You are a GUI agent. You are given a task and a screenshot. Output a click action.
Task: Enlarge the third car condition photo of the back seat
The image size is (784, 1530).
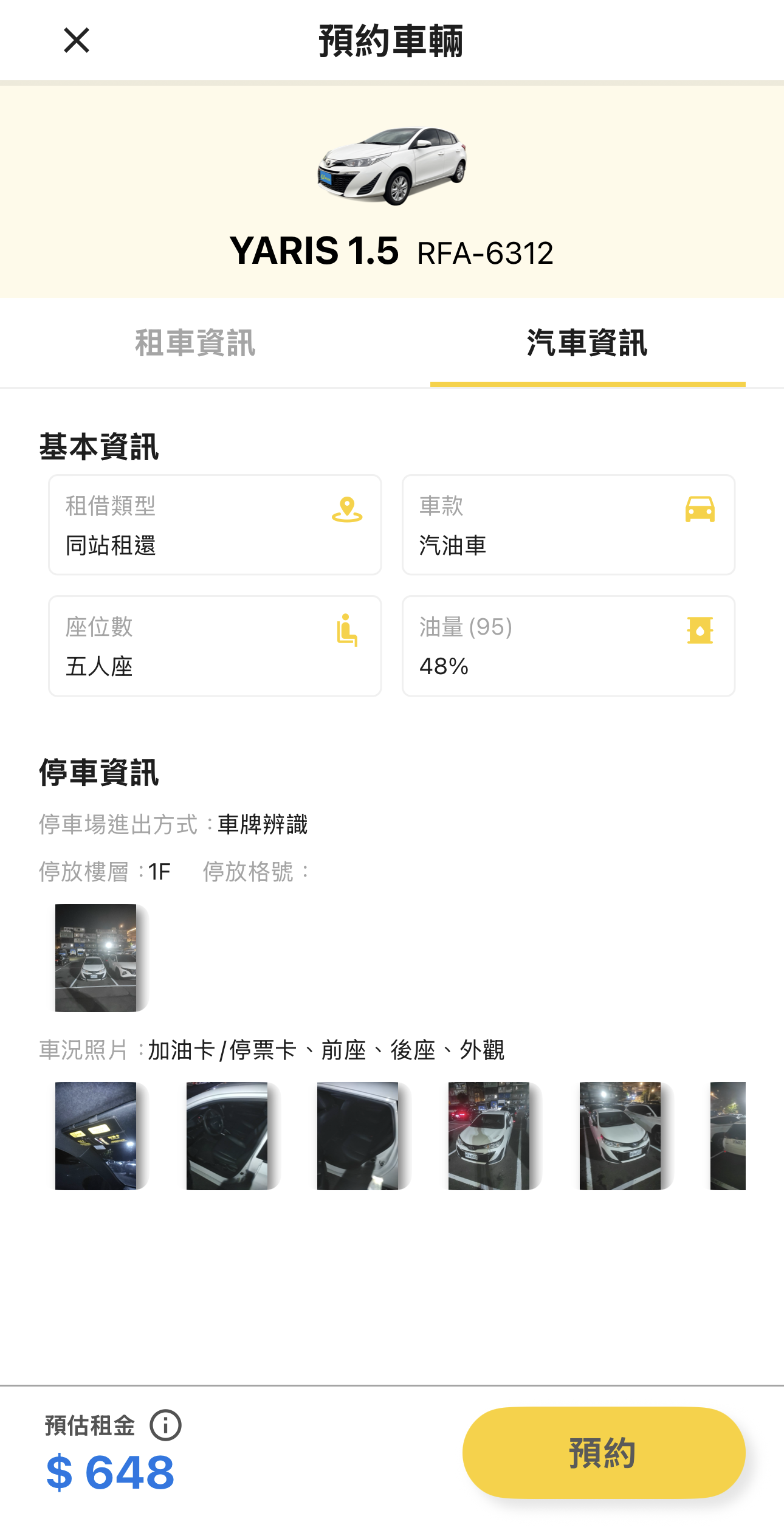point(358,1136)
